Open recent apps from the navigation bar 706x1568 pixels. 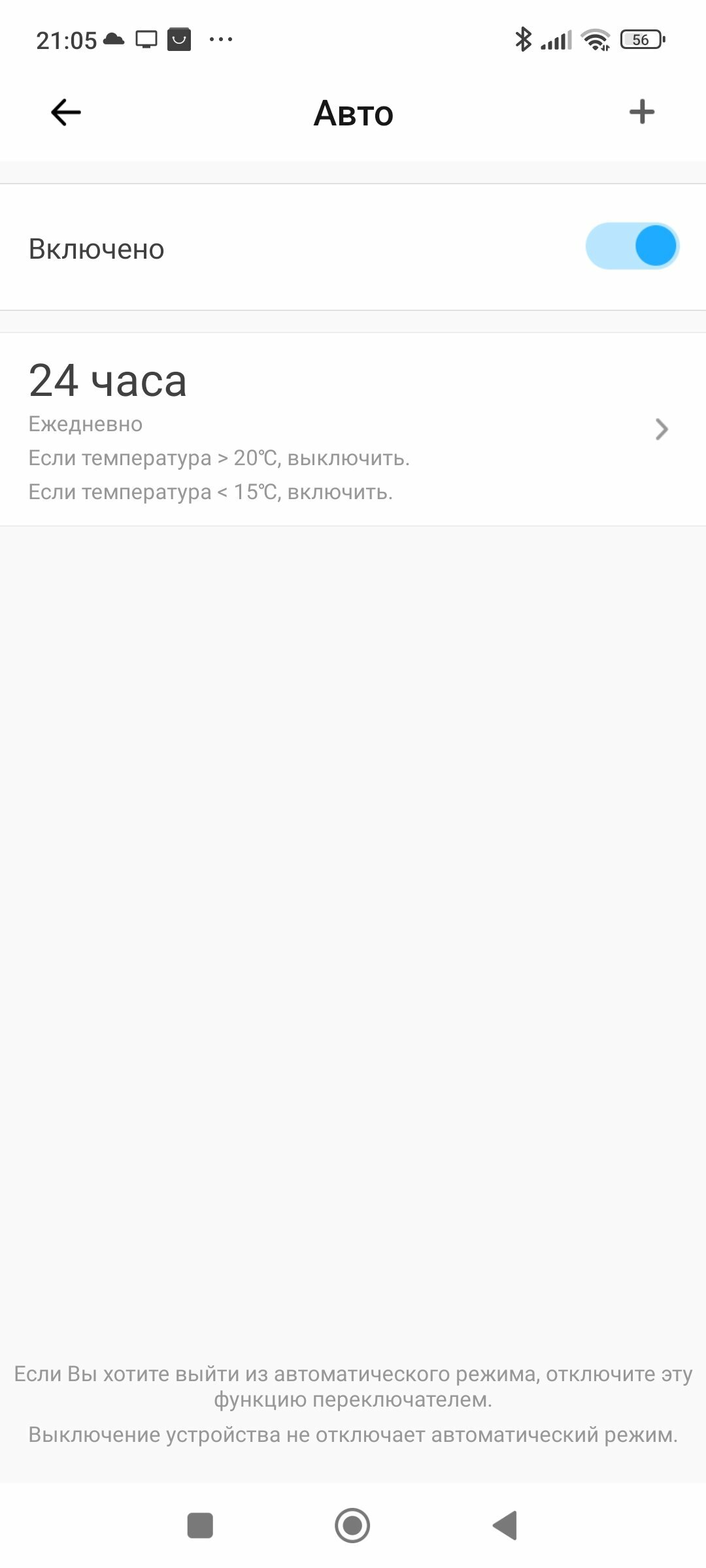coord(200,1526)
